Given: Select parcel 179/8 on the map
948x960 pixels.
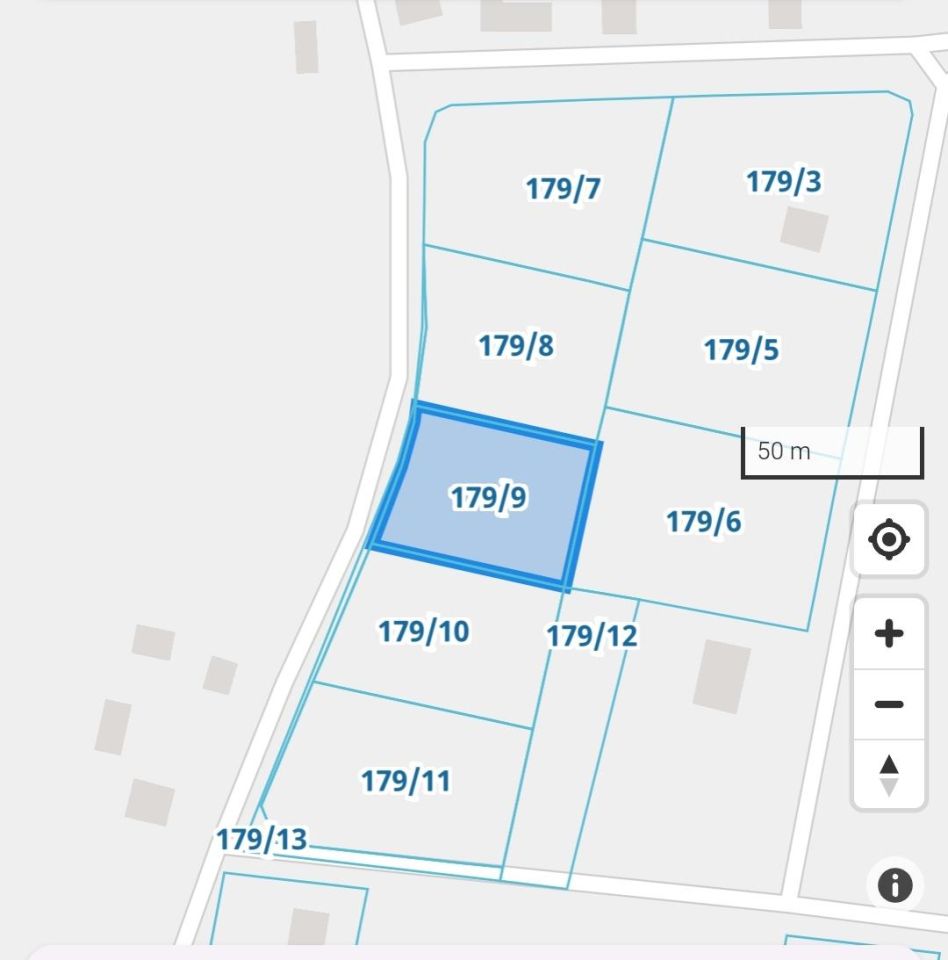Looking at the screenshot, I should 516,346.
